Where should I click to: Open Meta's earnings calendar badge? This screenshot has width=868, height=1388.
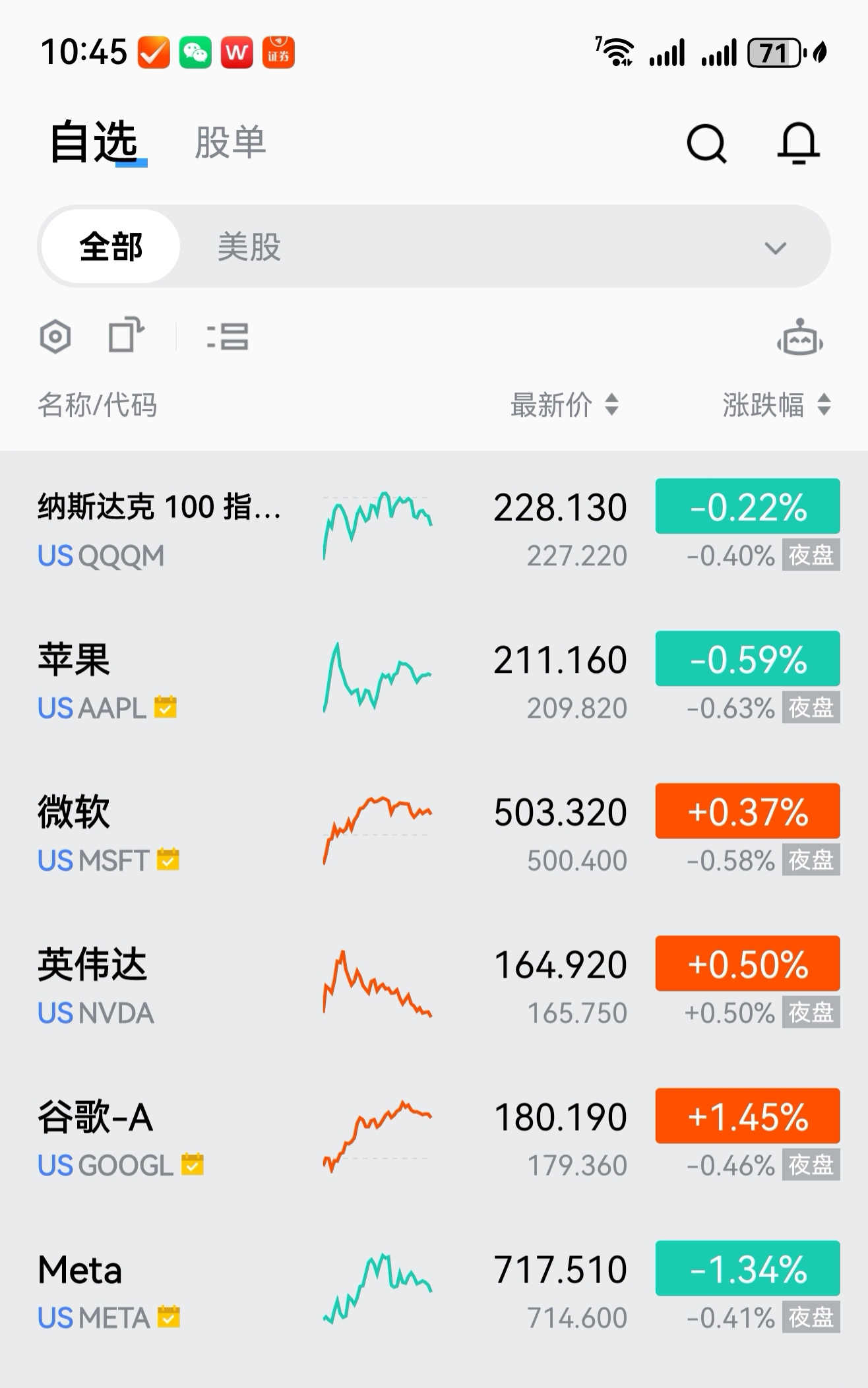pos(167,1317)
